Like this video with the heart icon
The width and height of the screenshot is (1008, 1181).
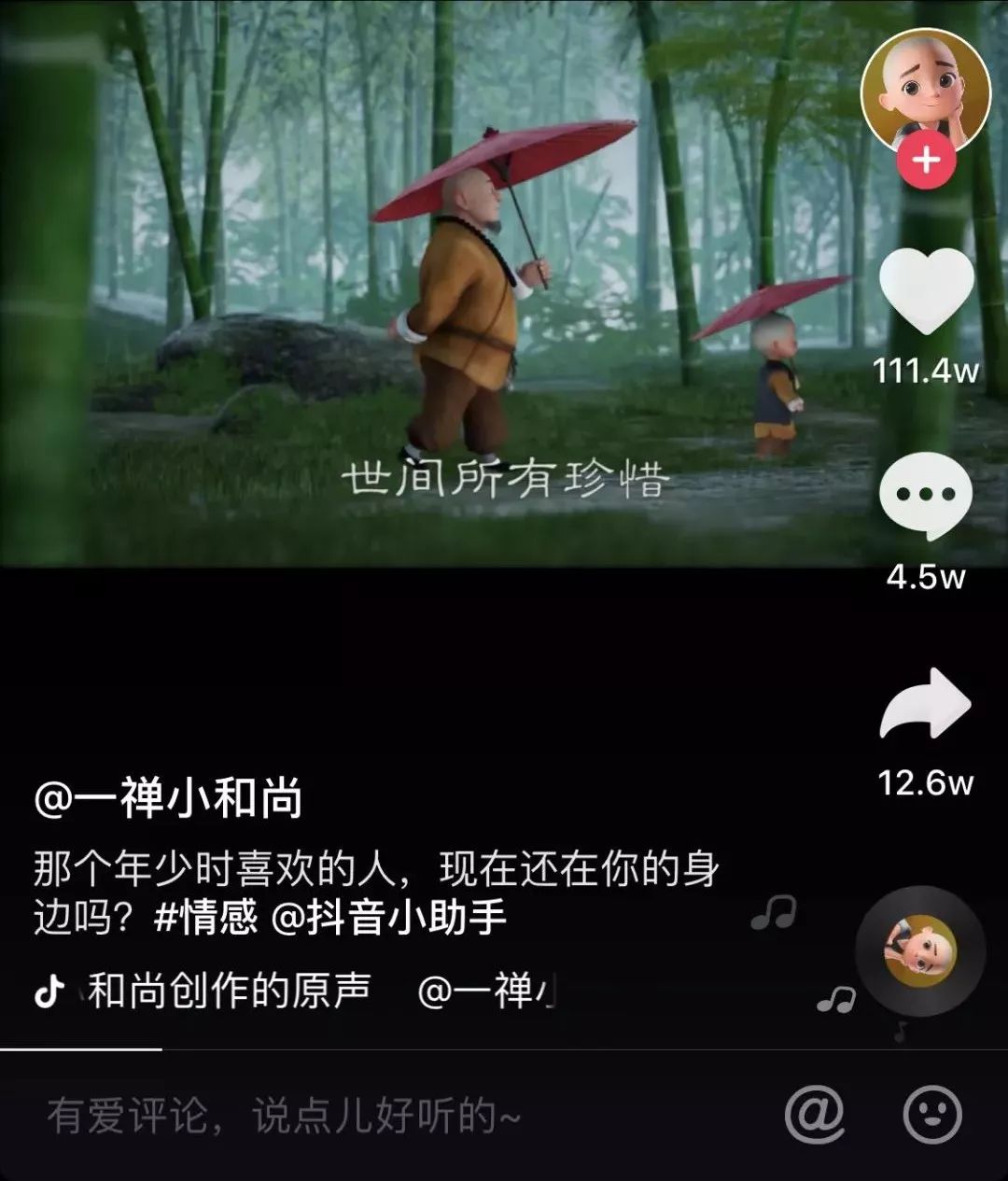(x=926, y=292)
